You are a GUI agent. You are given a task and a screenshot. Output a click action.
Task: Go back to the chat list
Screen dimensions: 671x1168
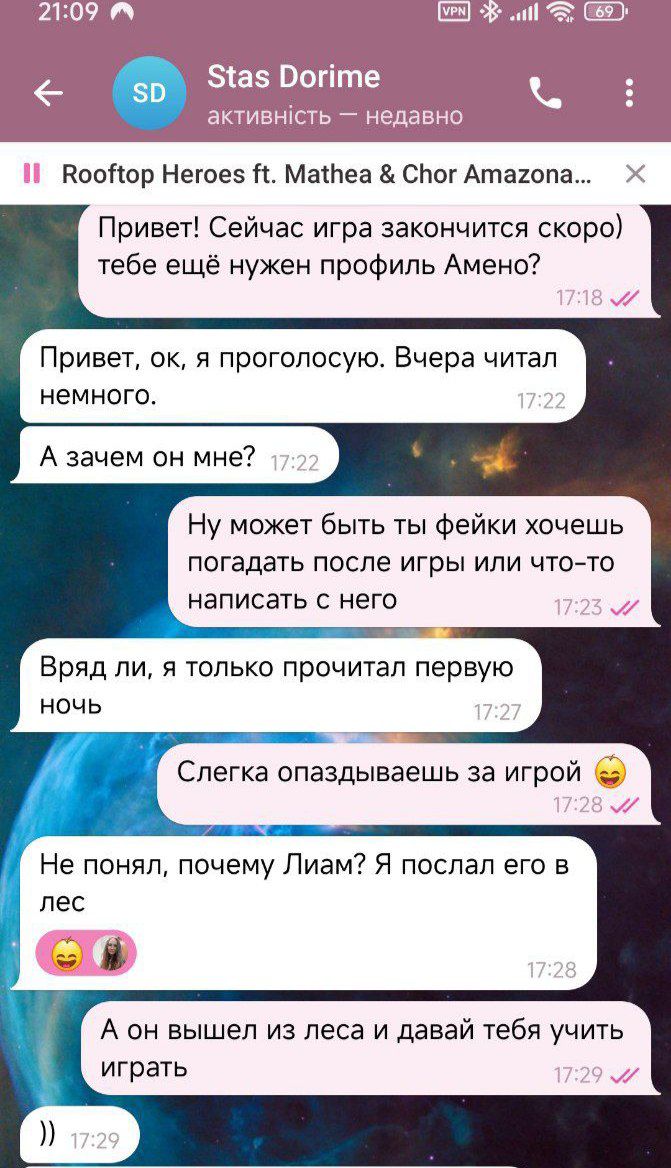pyautogui.click(x=48, y=93)
